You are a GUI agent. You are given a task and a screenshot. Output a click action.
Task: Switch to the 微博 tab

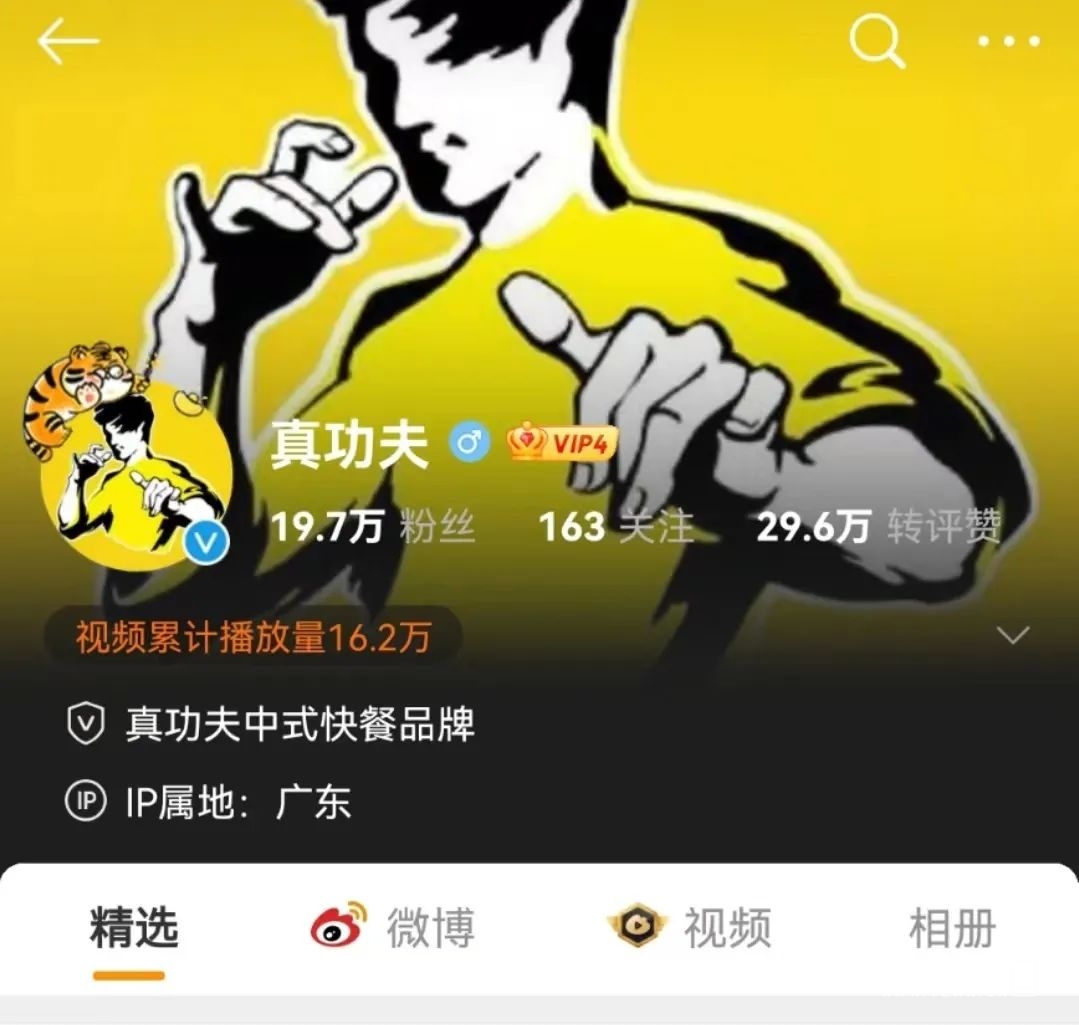(393, 928)
